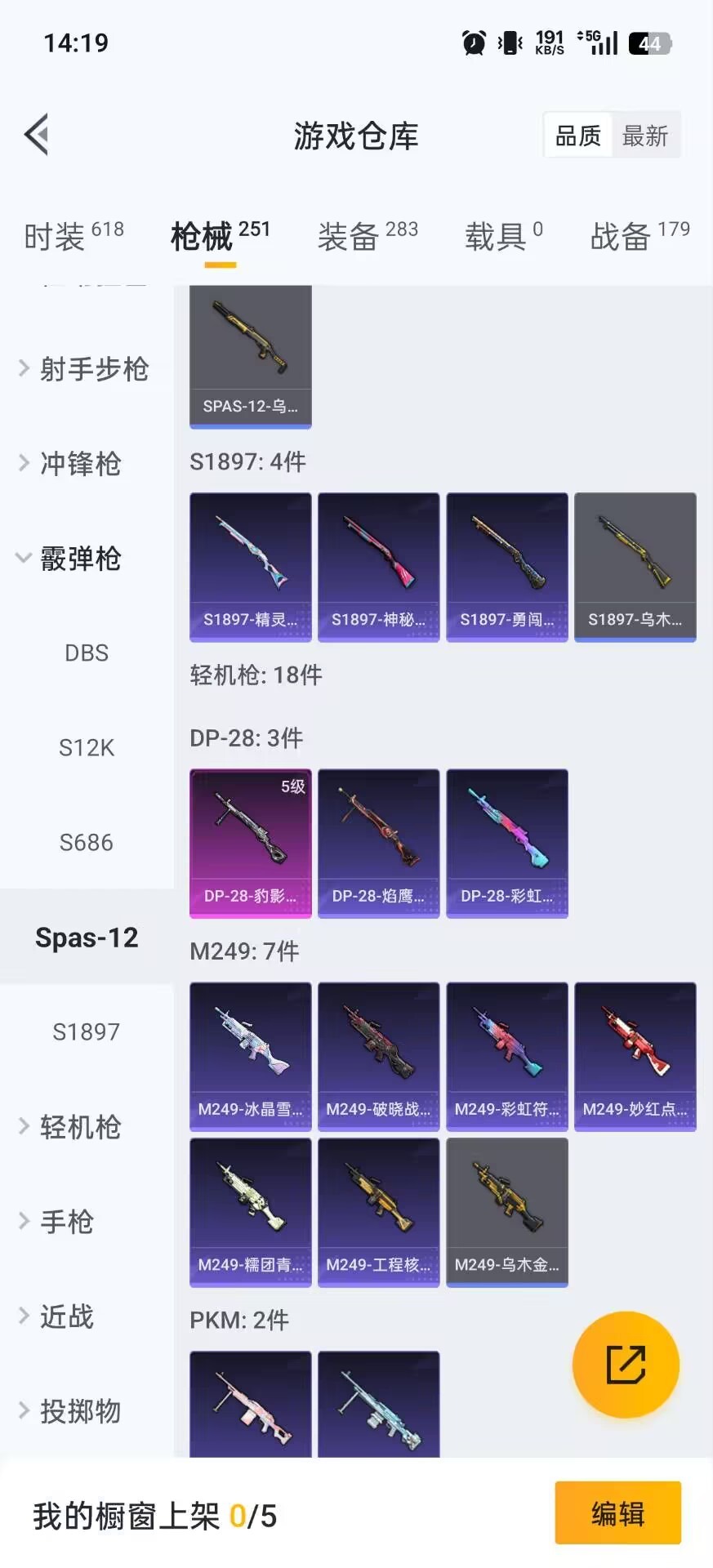The width and height of the screenshot is (713, 1568).
Task: Sort warehouse by 最新
Action: pos(645,136)
